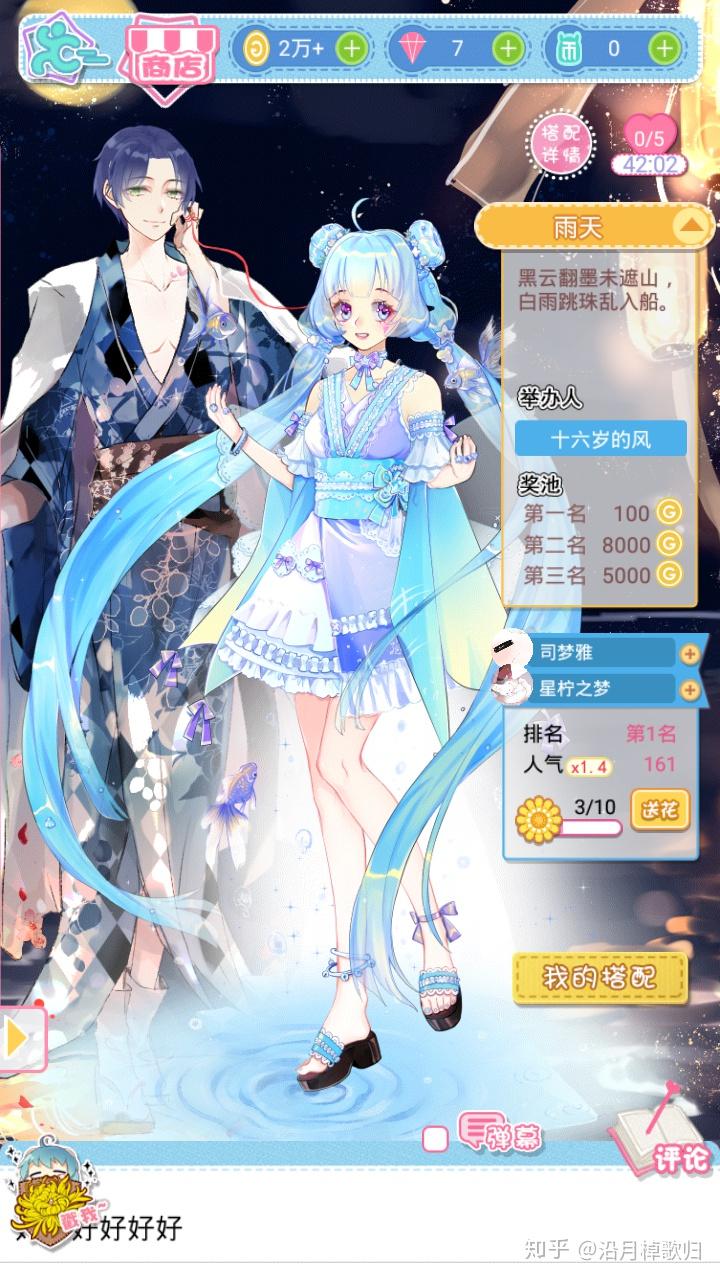
Task: Add more gold coins with plus
Action: point(349,47)
